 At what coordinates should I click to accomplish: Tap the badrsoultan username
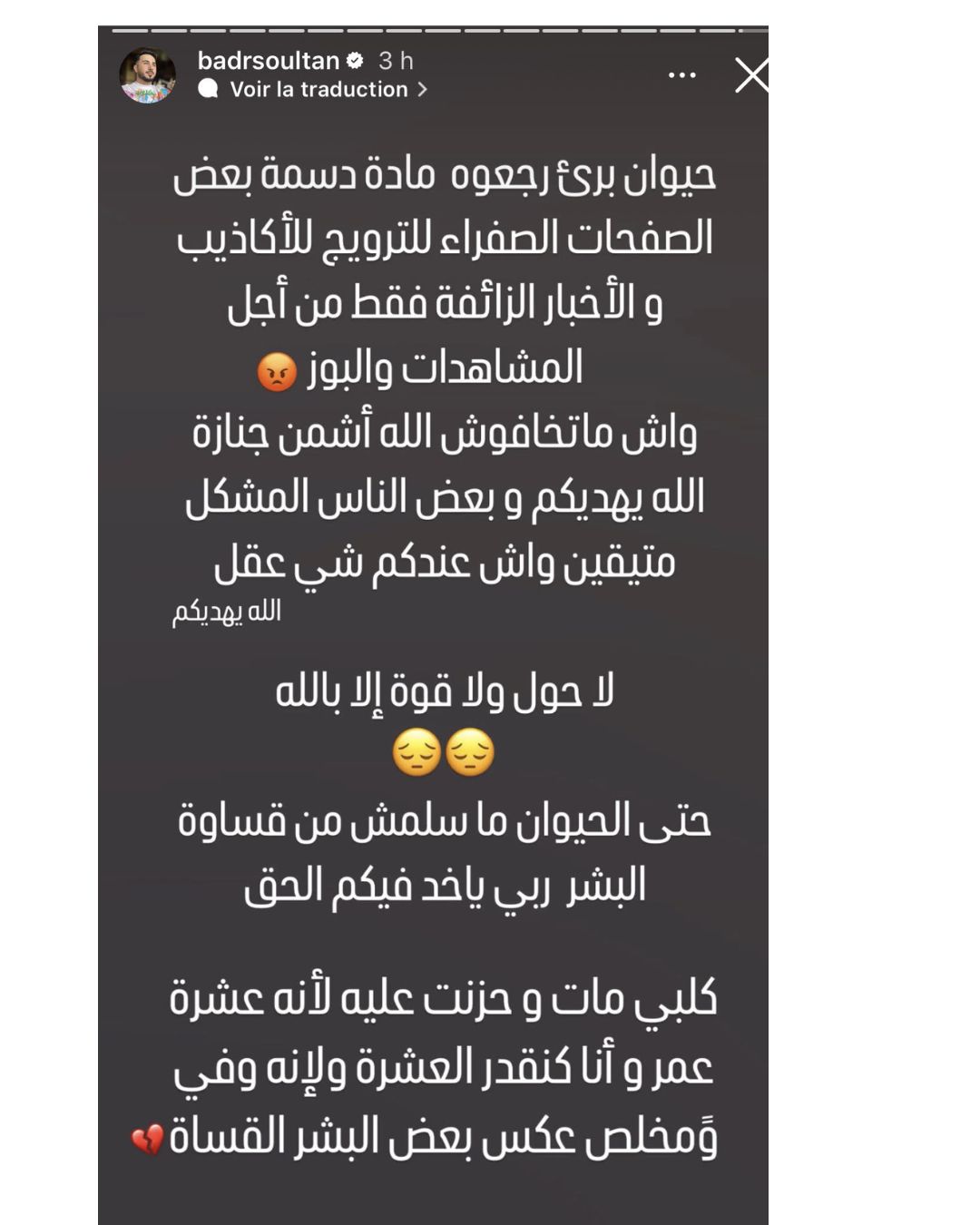point(268,61)
